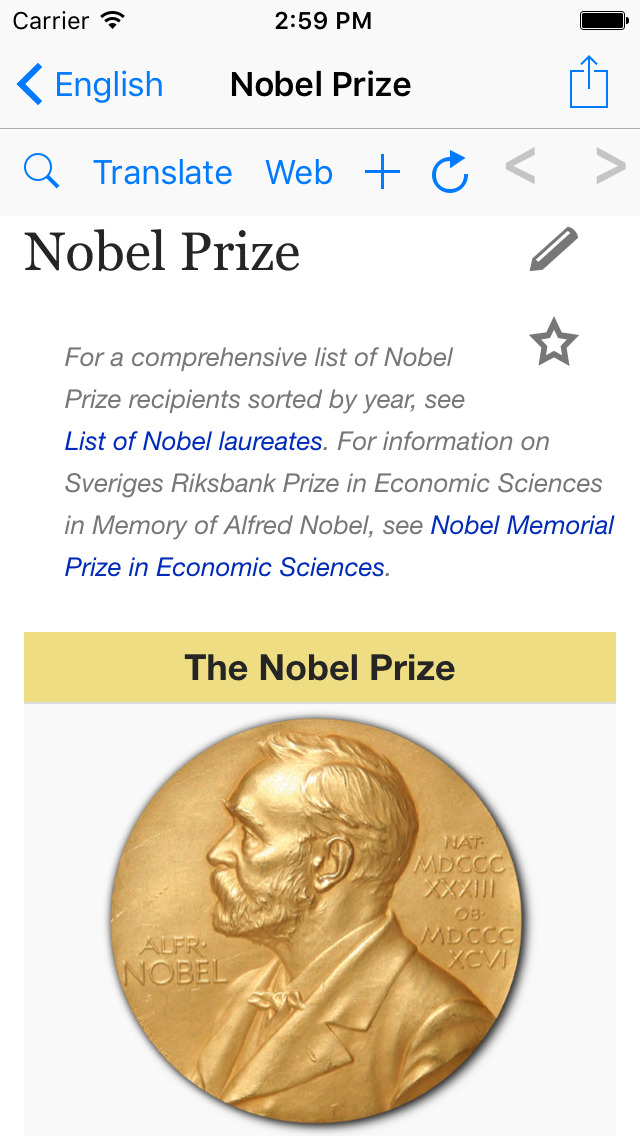Open the search magnifier
Image resolution: width=640 pixels, height=1136 pixels.
coord(41,172)
